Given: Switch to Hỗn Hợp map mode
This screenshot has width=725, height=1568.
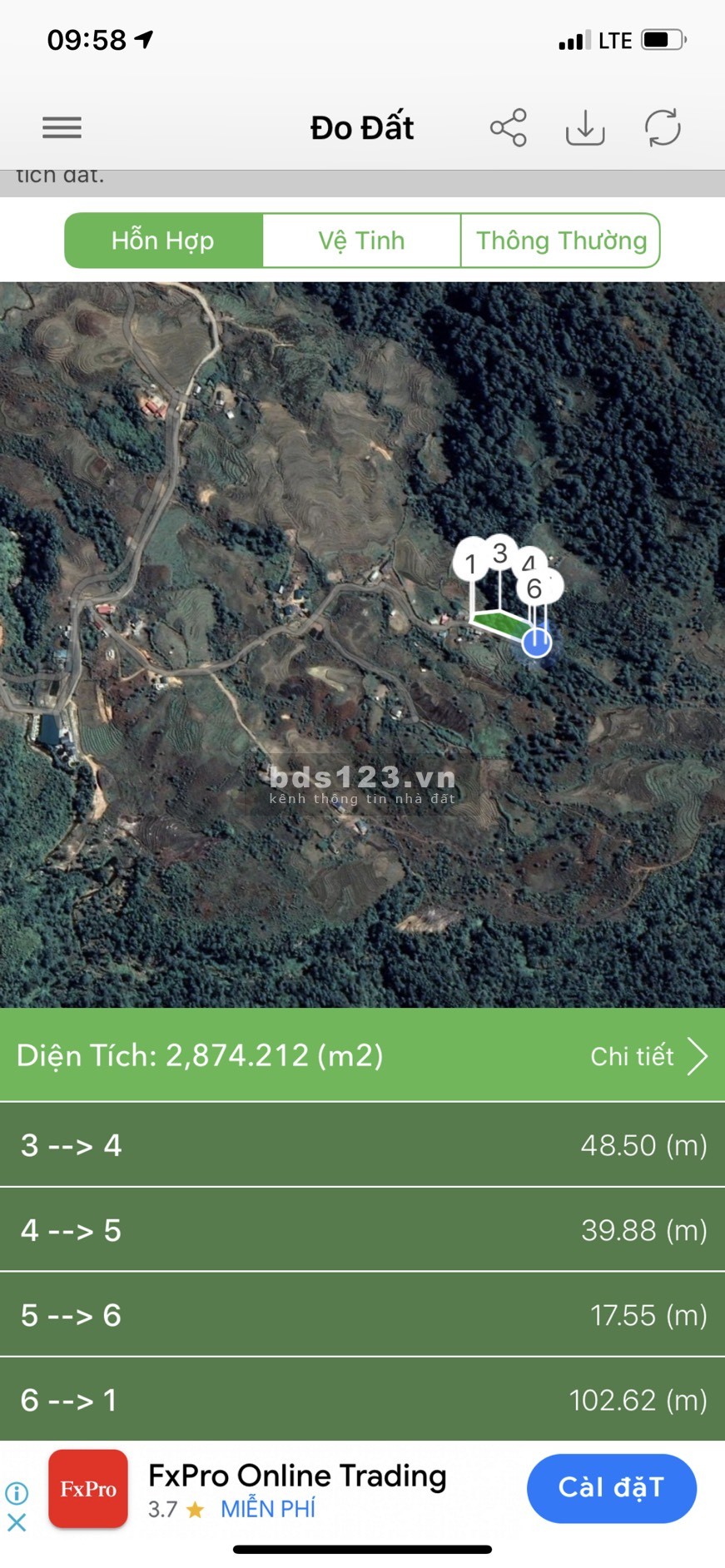Looking at the screenshot, I should click(164, 241).
